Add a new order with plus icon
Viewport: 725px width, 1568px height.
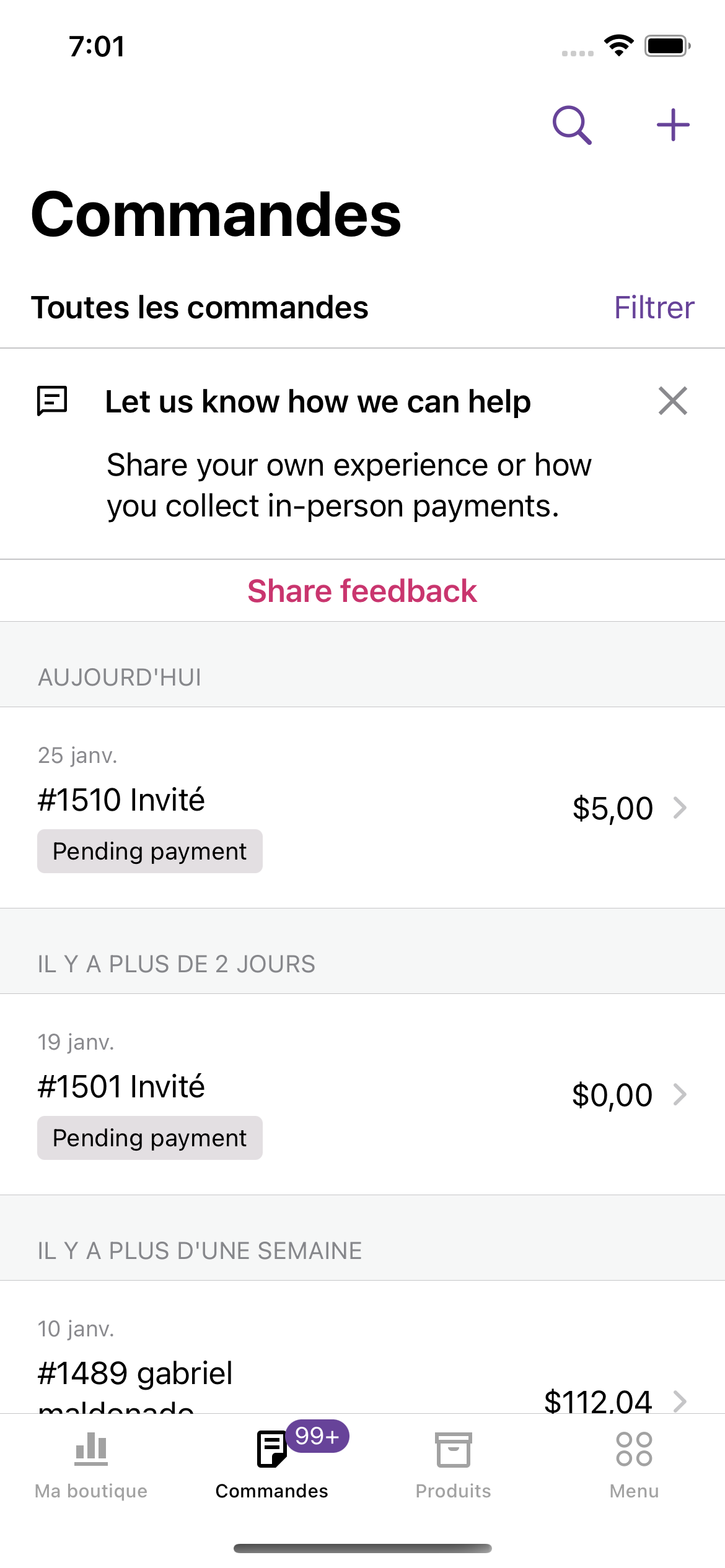point(673,125)
